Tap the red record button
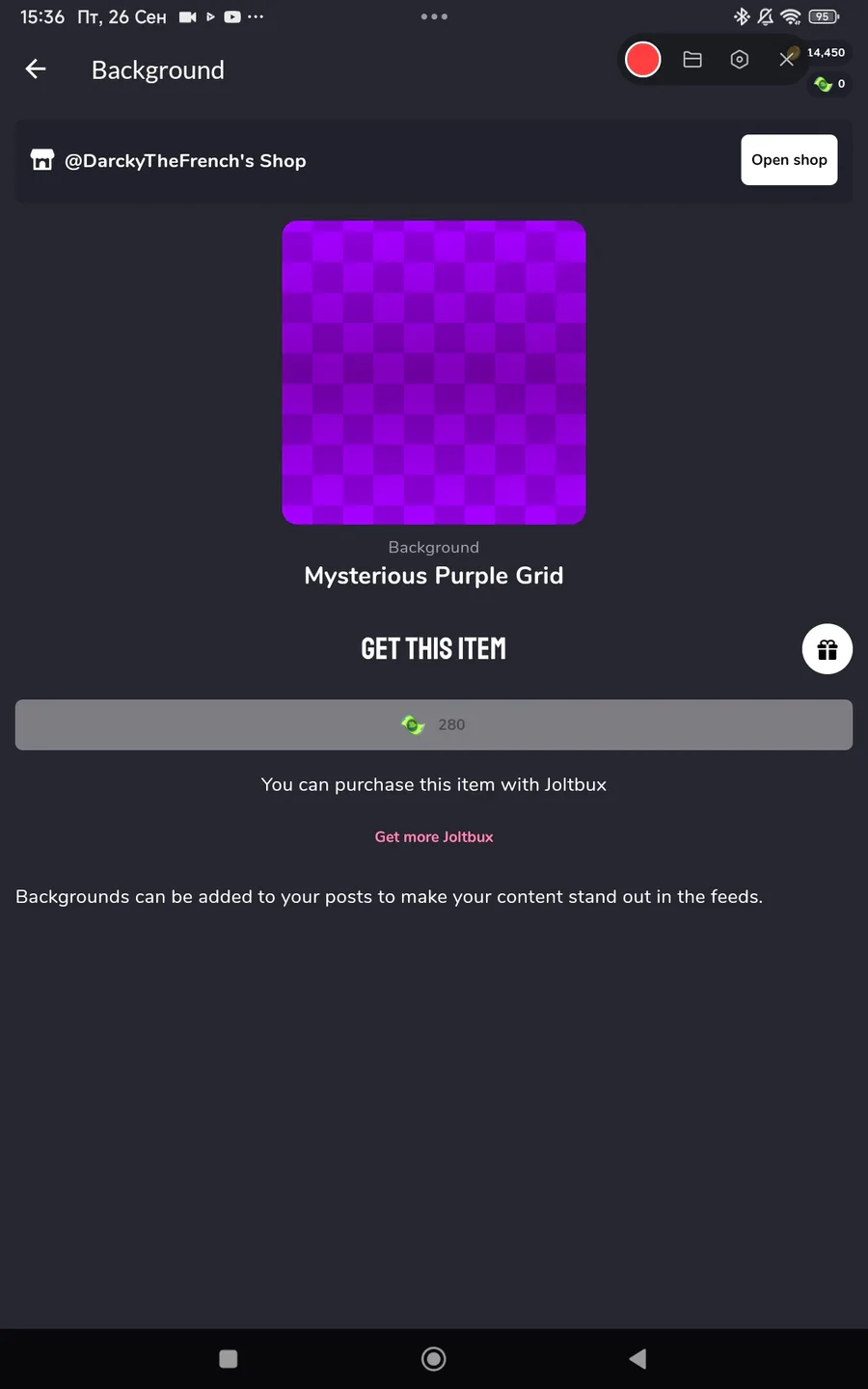The width and height of the screenshot is (868, 1389). coord(642,60)
